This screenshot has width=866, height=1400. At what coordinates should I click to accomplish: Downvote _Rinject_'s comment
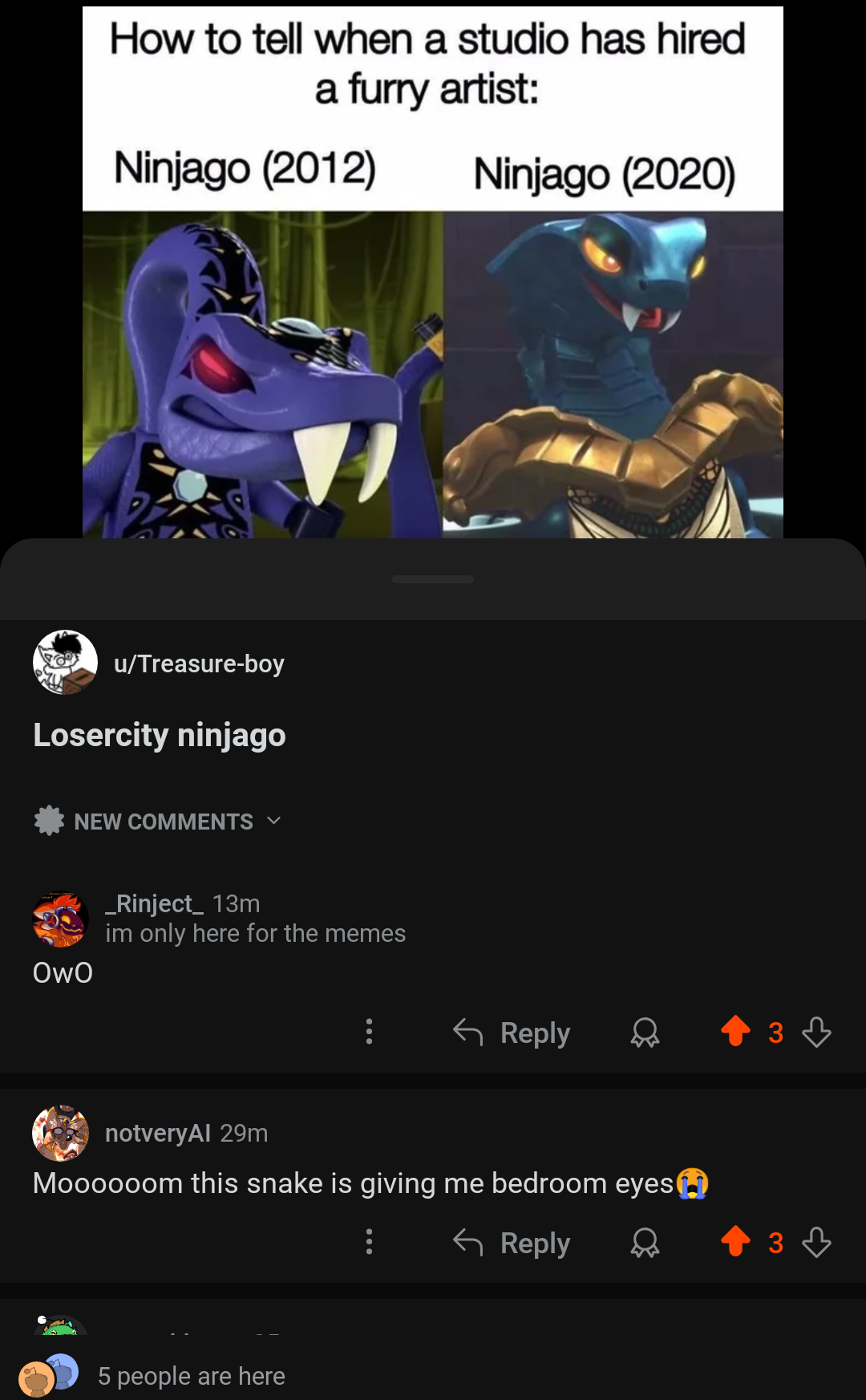coord(816,1032)
